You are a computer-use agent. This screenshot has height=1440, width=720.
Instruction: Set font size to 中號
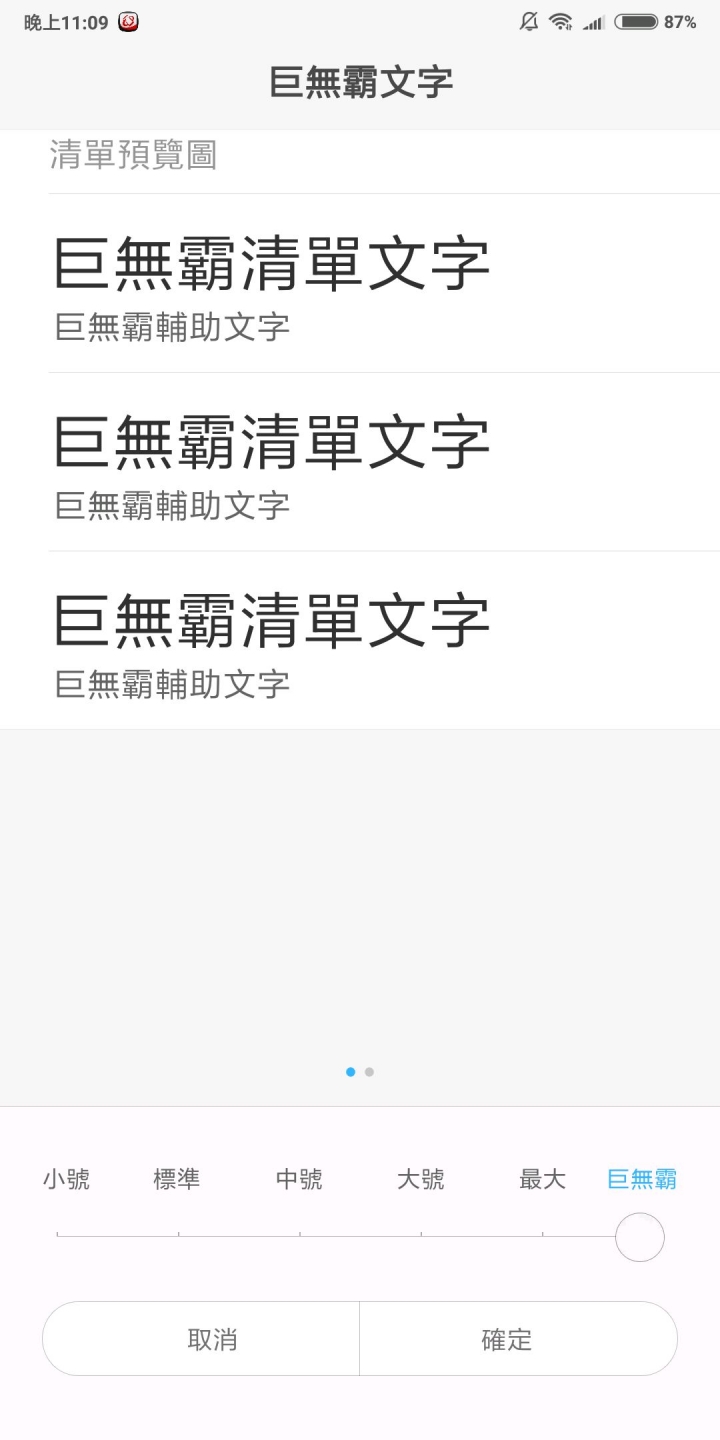click(x=299, y=1180)
